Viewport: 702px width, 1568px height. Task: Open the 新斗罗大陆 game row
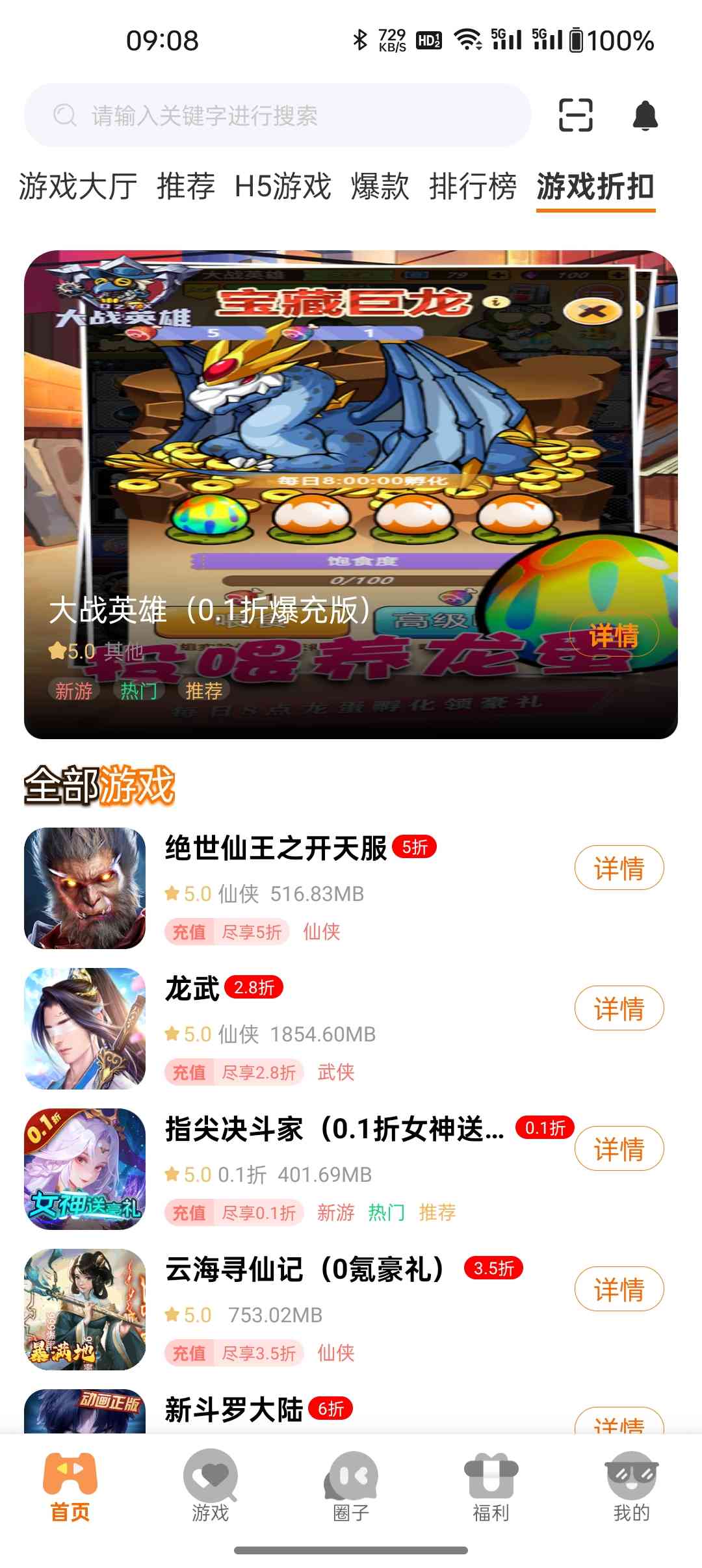[x=234, y=1410]
